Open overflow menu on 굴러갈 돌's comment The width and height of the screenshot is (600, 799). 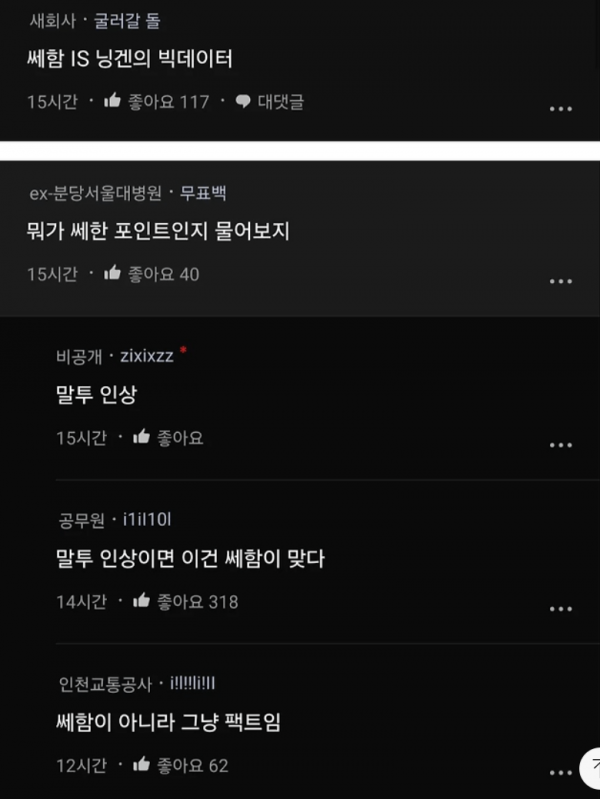pos(560,109)
